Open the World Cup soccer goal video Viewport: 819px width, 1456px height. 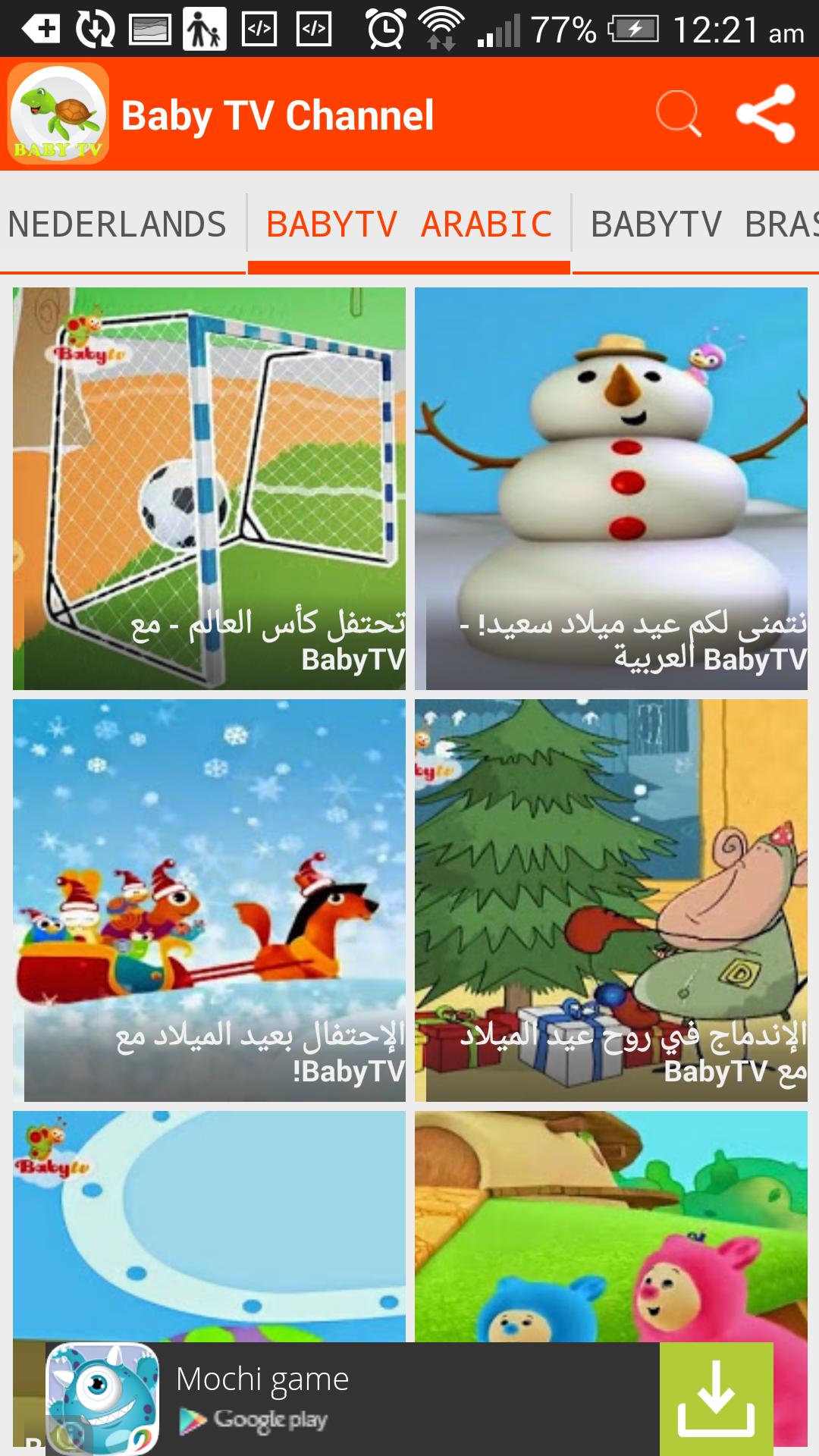(x=209, y=485)
